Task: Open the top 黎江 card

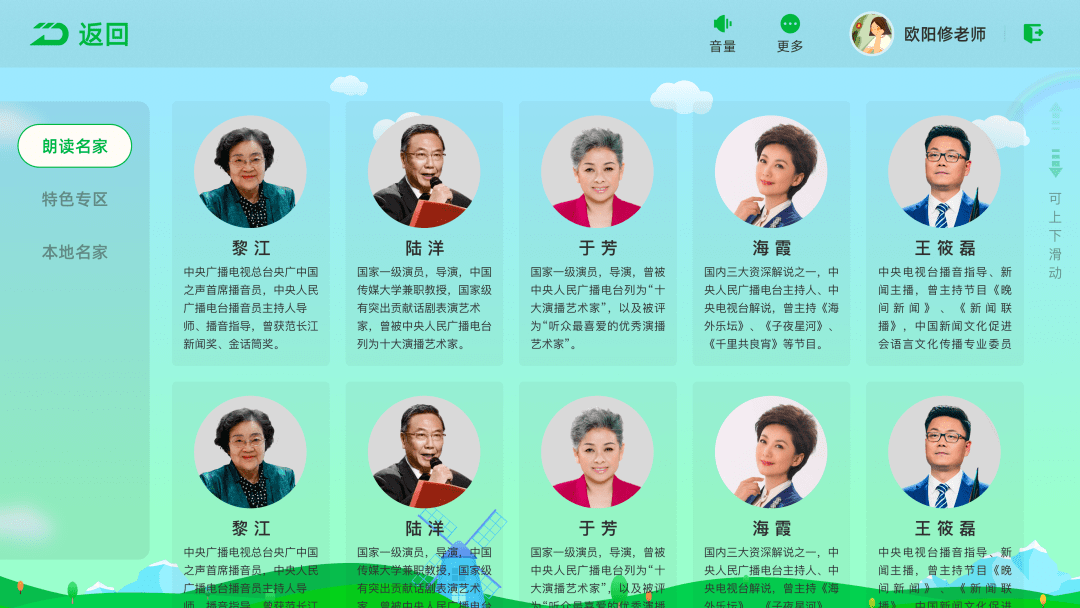Action: pyautogui.click(x=251, y=233)
